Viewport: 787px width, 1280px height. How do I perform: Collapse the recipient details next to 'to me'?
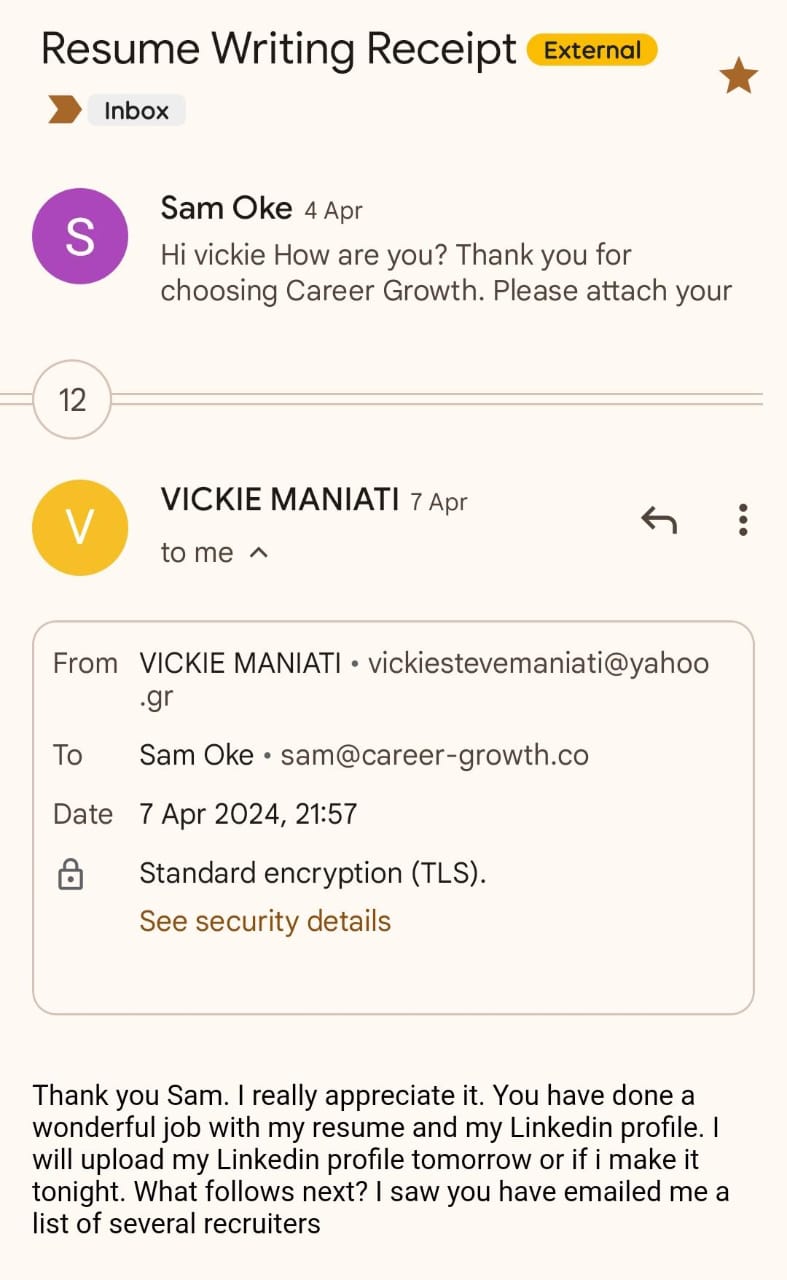tap(258, 552)
